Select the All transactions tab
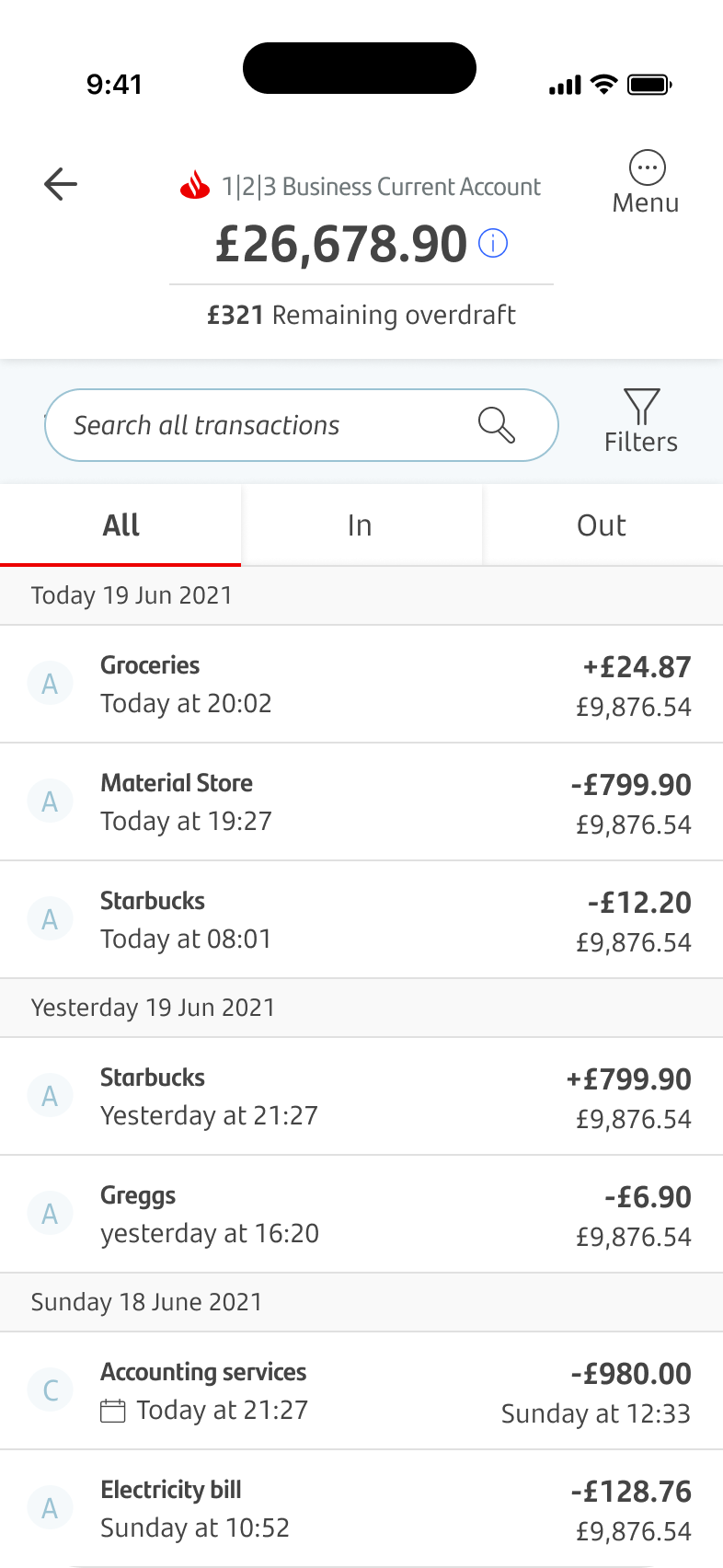The height and width of the screenshot is (1568, 723). (120, 525)
